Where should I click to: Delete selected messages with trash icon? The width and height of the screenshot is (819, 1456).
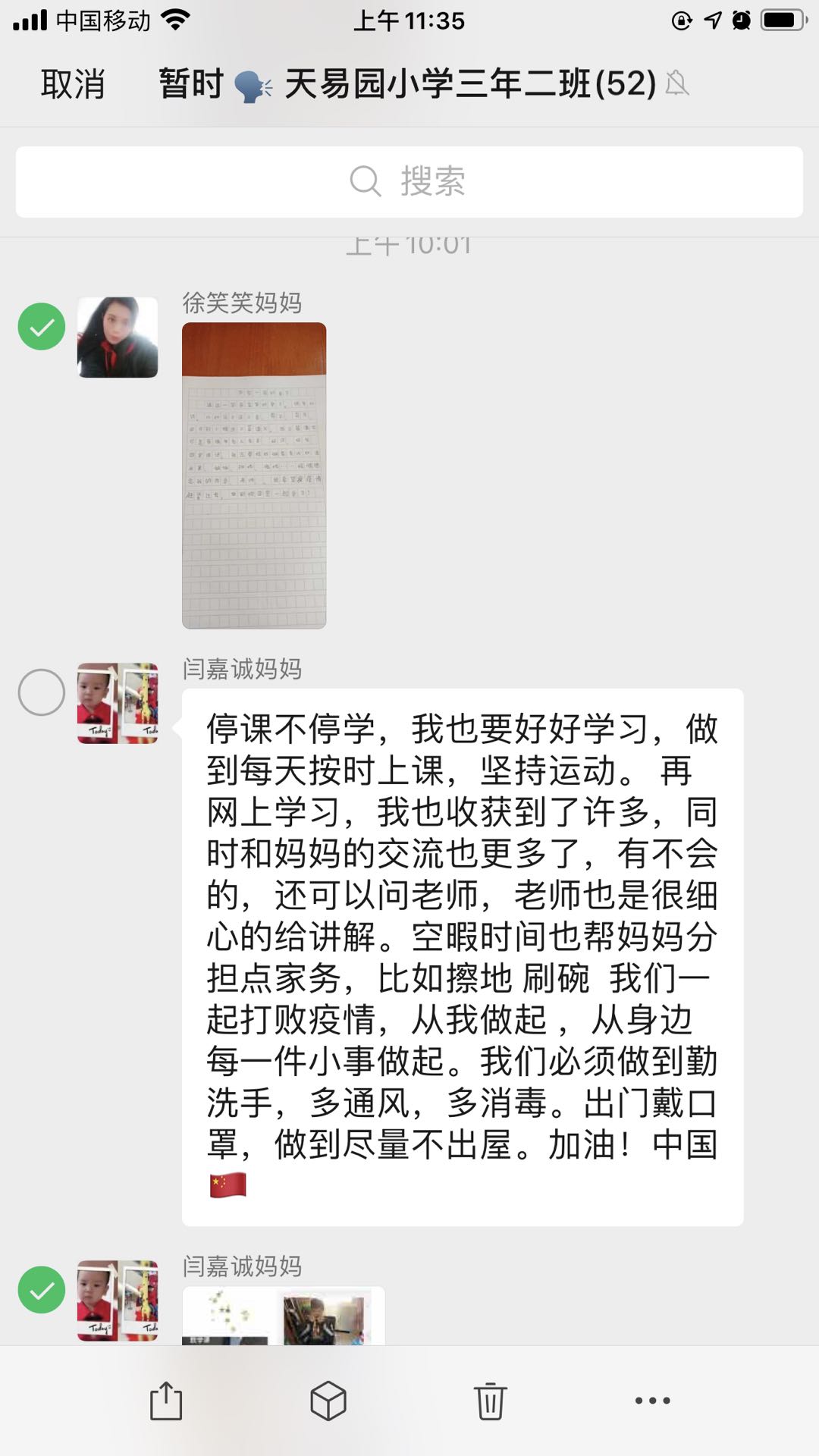[490, 1401]
